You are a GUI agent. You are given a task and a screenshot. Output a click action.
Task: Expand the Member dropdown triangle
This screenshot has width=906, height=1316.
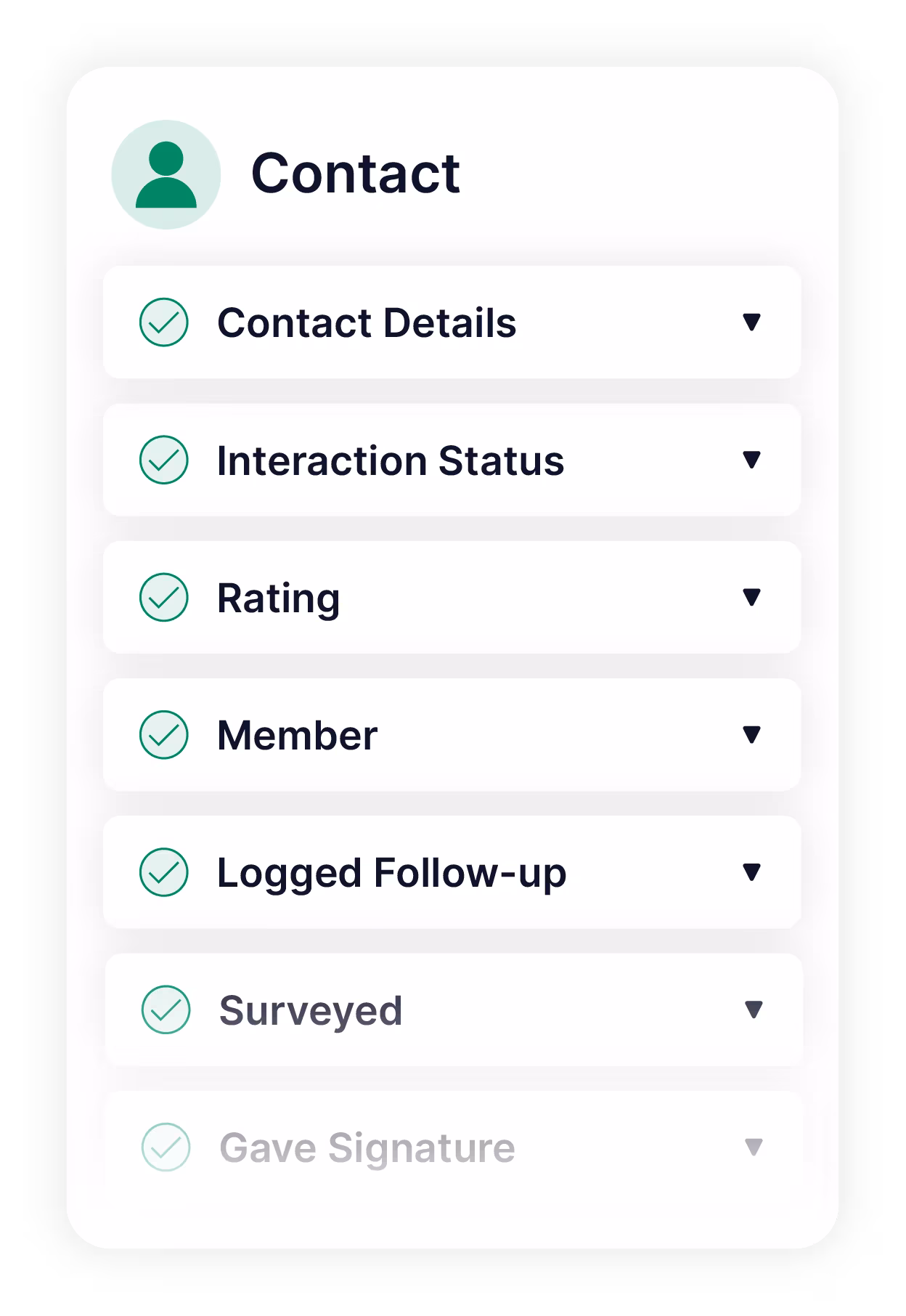pos(753,735)
